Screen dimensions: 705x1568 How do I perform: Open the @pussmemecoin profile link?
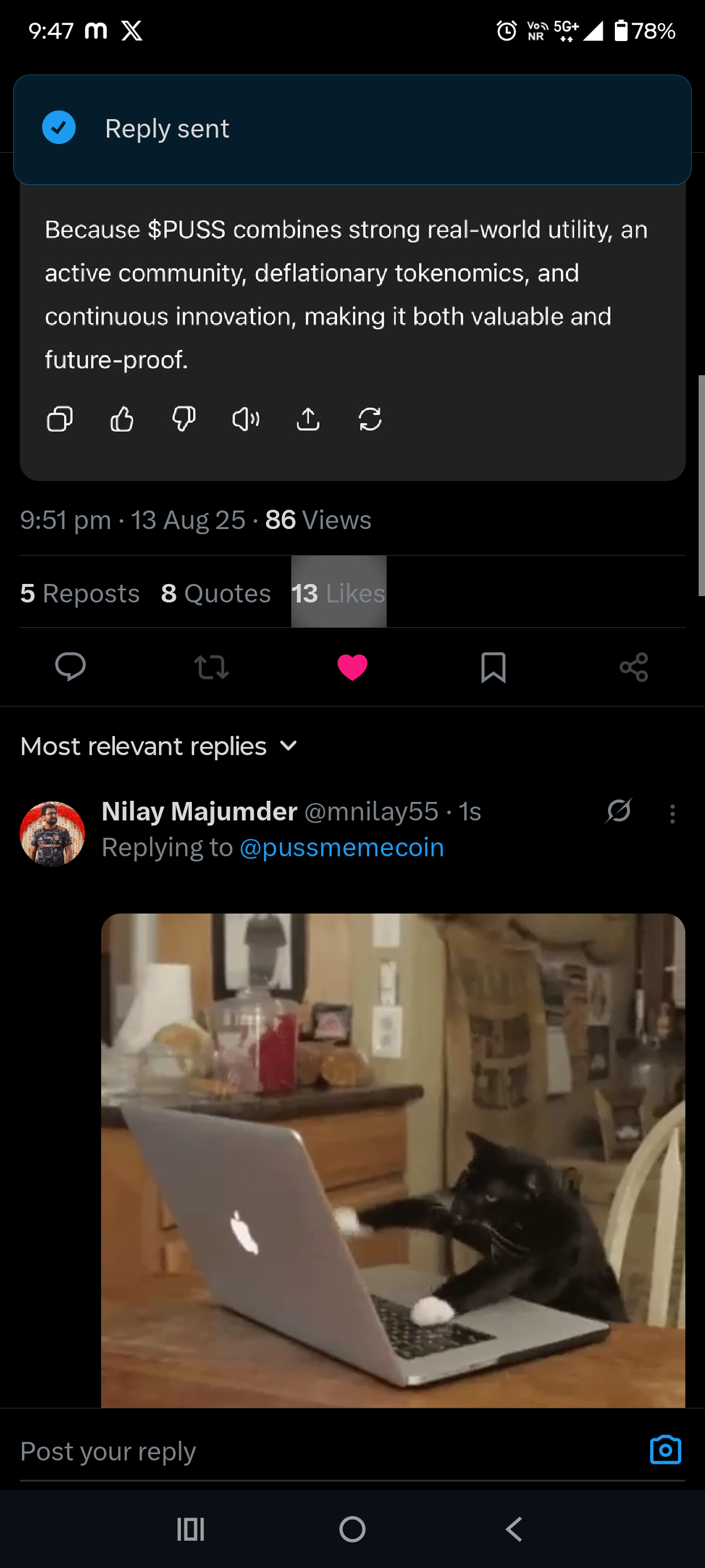coord(342,848)
